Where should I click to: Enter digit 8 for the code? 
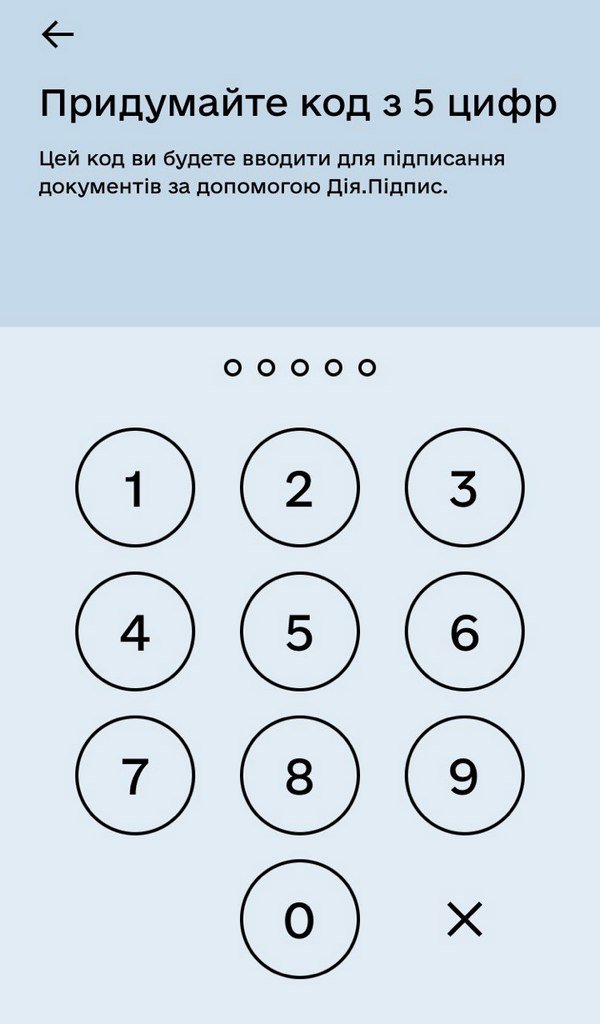tap(300, 776)
